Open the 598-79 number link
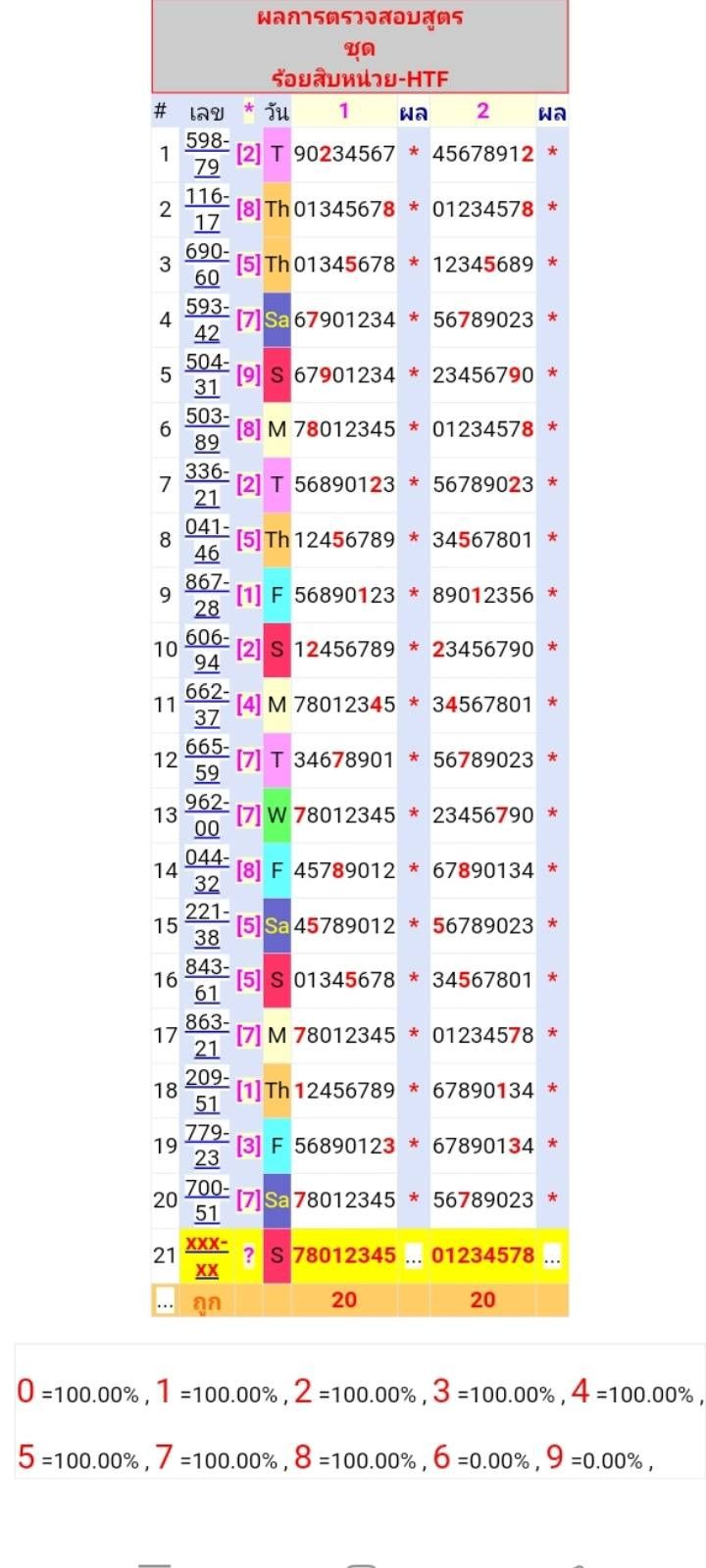This screenshot has width=706, height=1568. (207, 154)
